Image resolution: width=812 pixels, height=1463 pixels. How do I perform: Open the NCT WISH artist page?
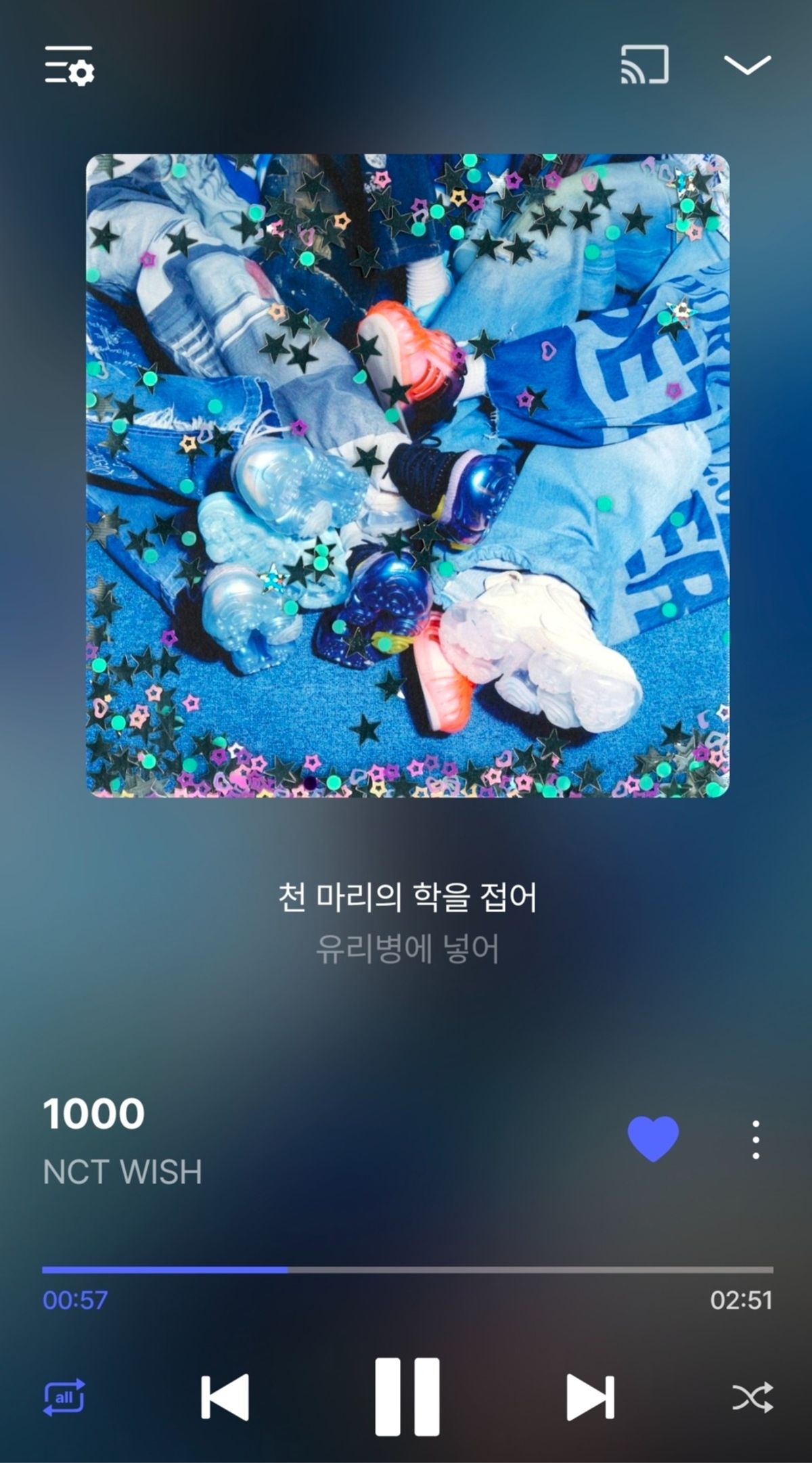[x=122, y=1172]
